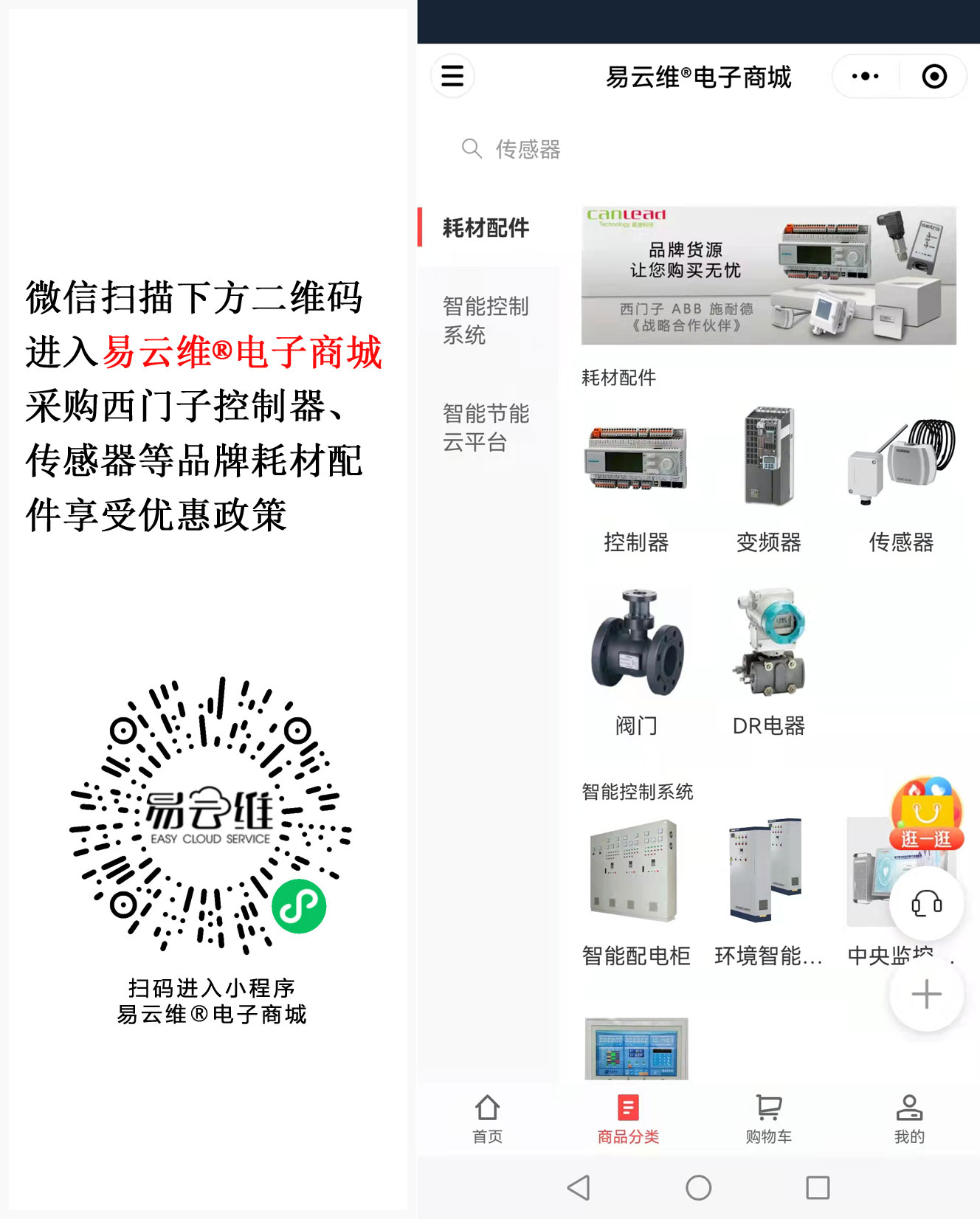This screenshot has height=1219, width=980.
Task: Open the hamburger menu top left
Action: (452, 75)
